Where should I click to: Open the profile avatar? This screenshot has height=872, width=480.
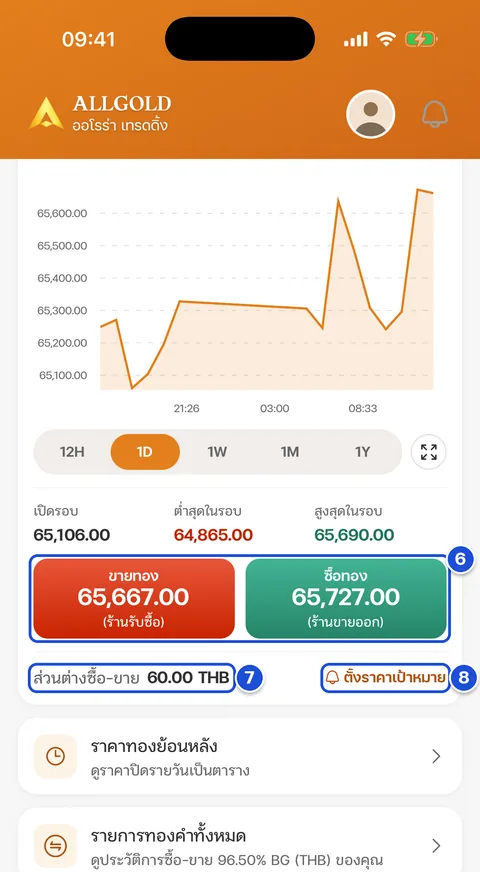(x=370, y=114)
